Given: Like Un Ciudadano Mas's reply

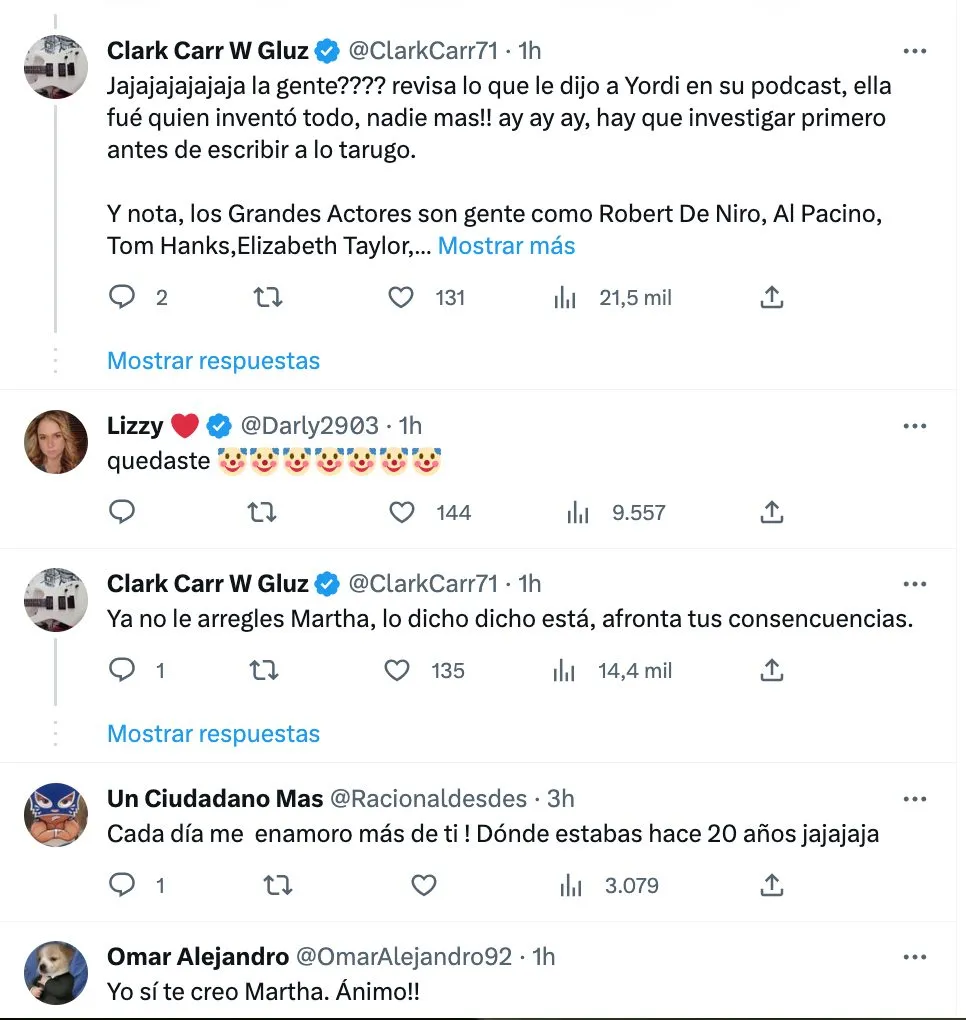Looking at the screenshot, I should point(423,885).
